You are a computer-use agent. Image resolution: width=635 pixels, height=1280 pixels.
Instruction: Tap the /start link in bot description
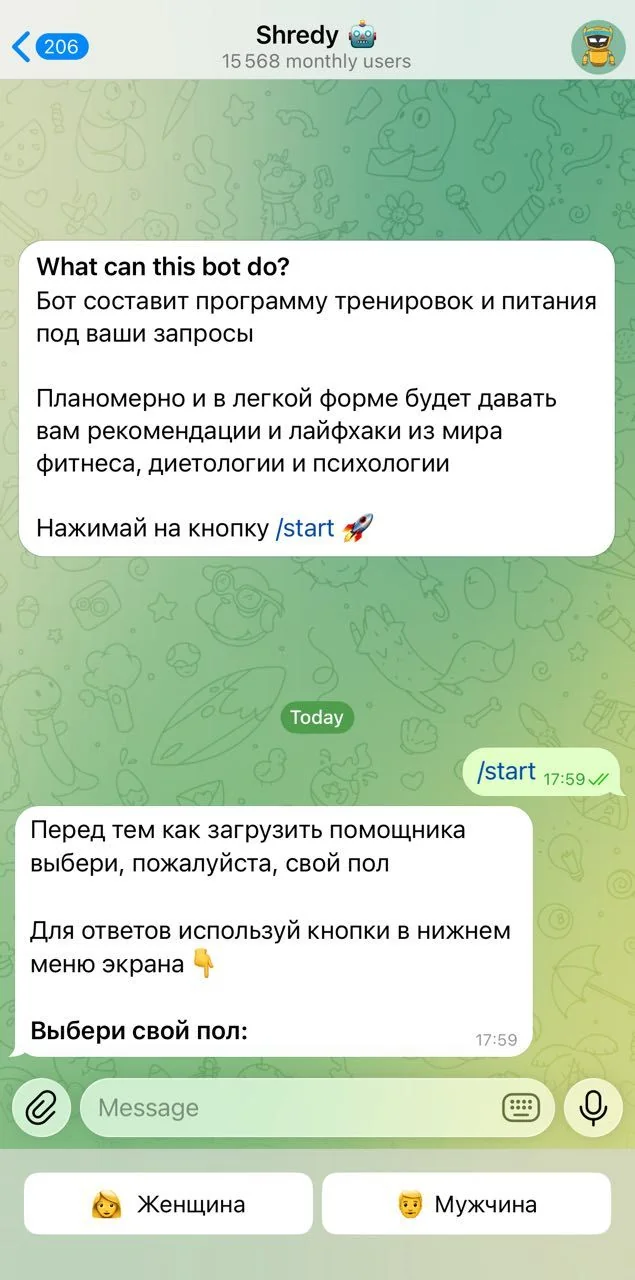coord(305,528)
